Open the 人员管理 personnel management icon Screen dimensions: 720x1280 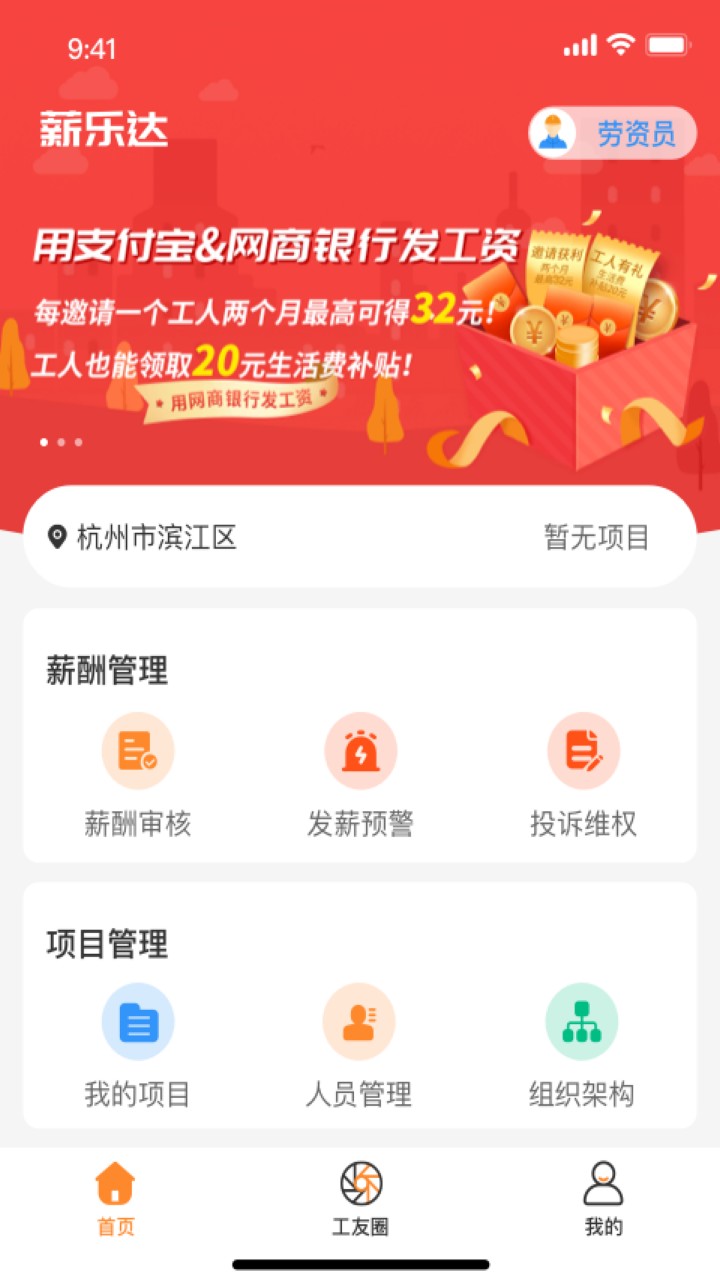pos(361,1020)
